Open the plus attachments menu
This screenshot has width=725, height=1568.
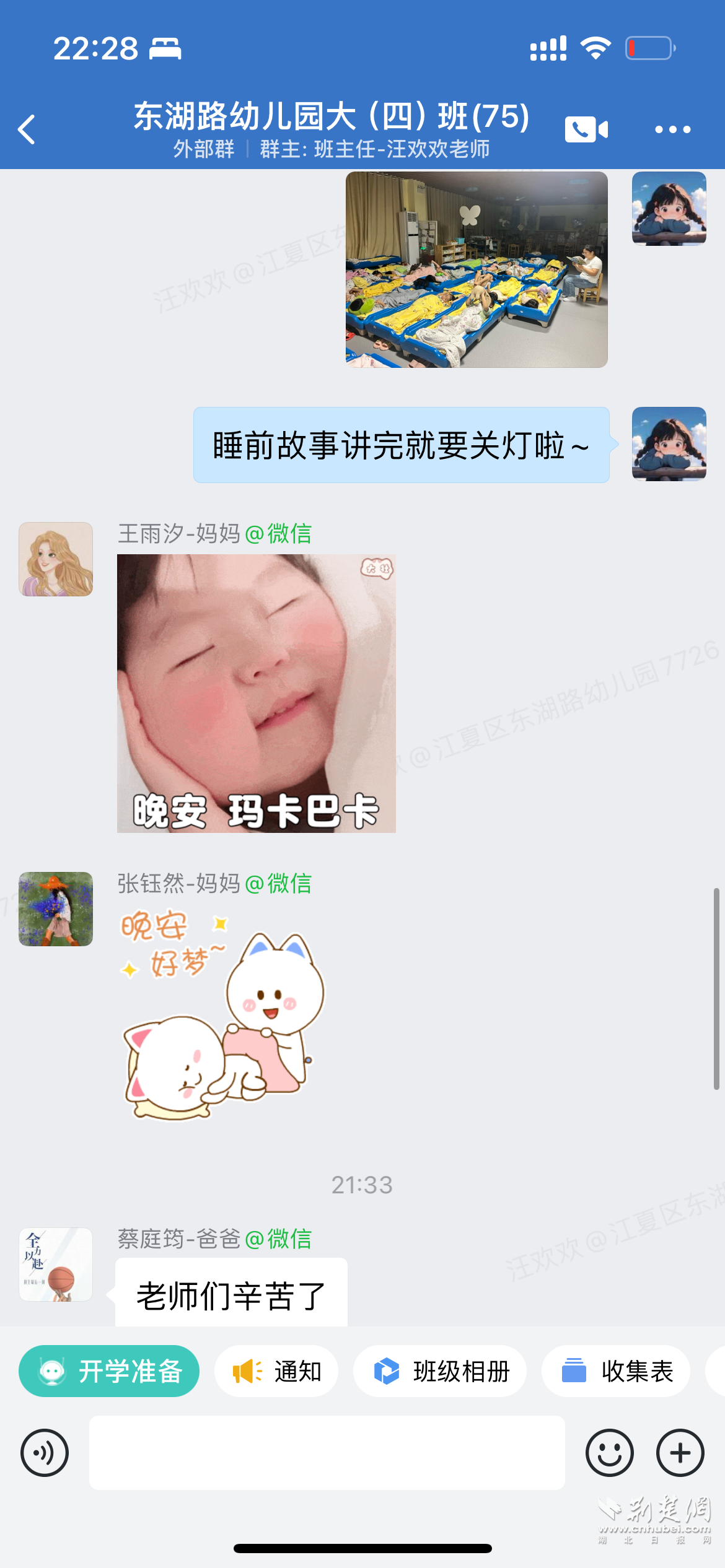(x=680, y=1453)
